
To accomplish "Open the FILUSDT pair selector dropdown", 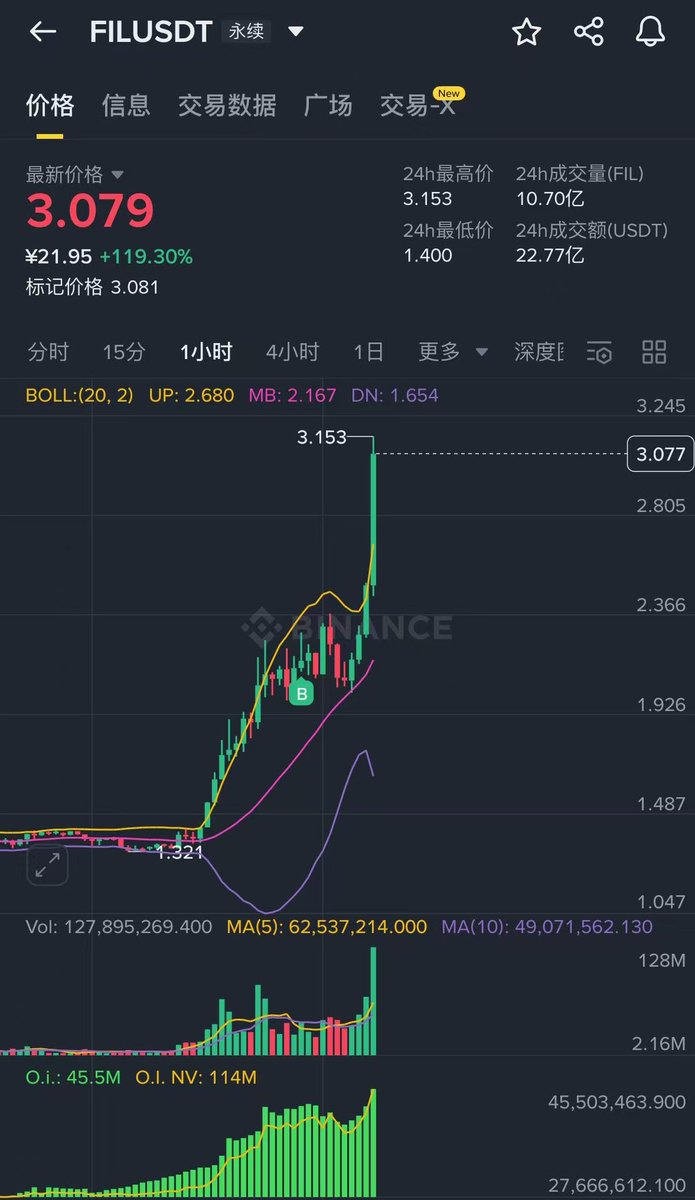I will pyautogui.click(x=295, y=32).
